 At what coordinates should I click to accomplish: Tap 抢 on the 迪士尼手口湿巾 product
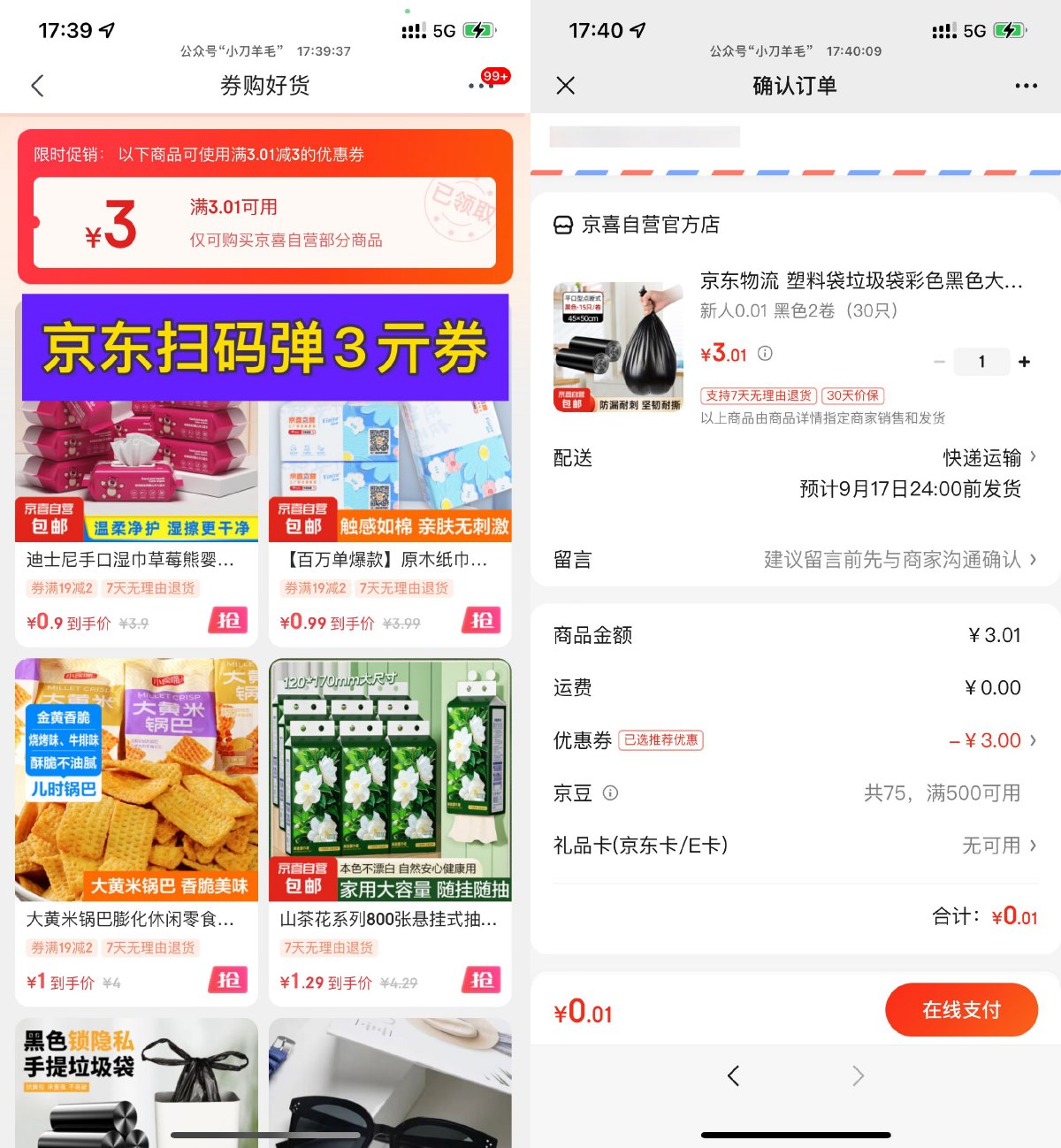point(227,622)
